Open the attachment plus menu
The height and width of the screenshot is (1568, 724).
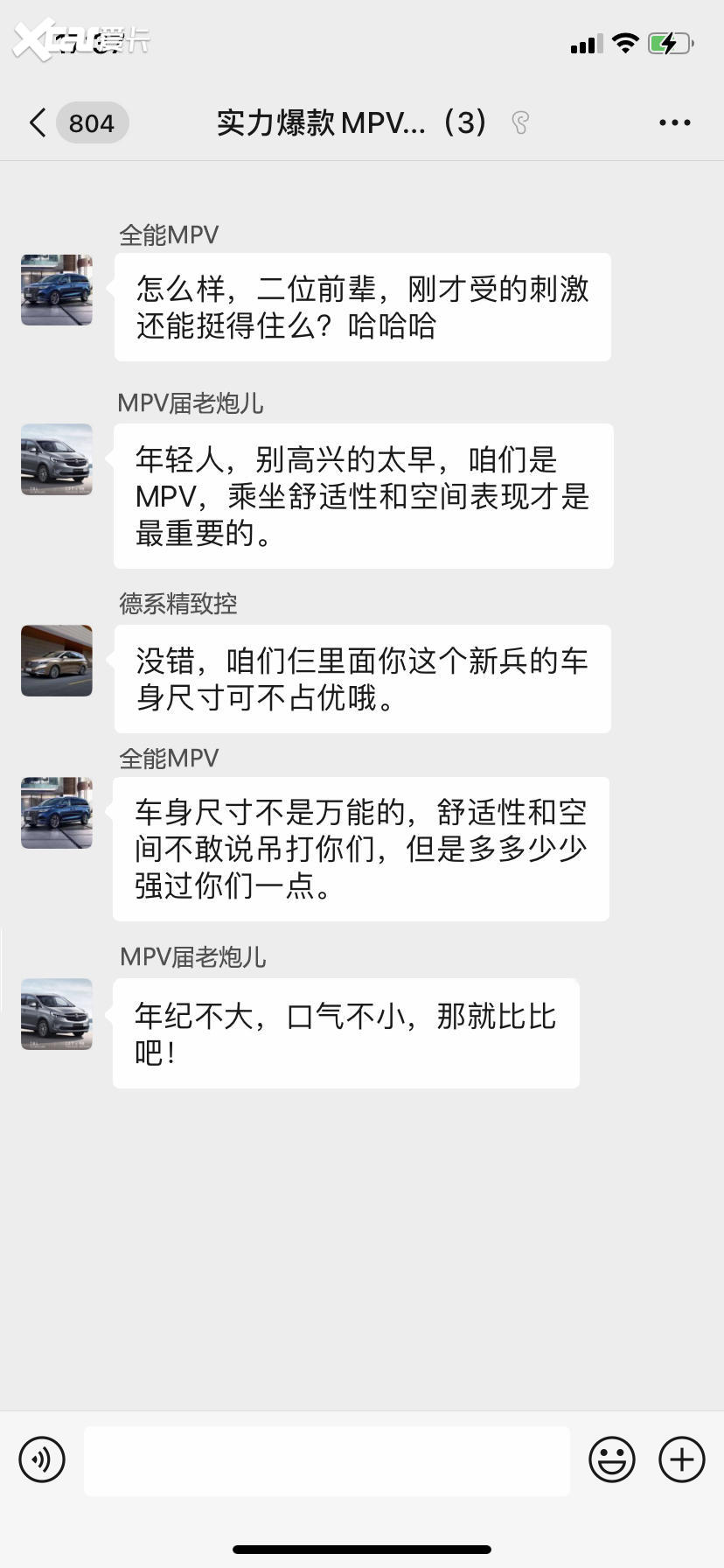click(x=681, y=1459)
